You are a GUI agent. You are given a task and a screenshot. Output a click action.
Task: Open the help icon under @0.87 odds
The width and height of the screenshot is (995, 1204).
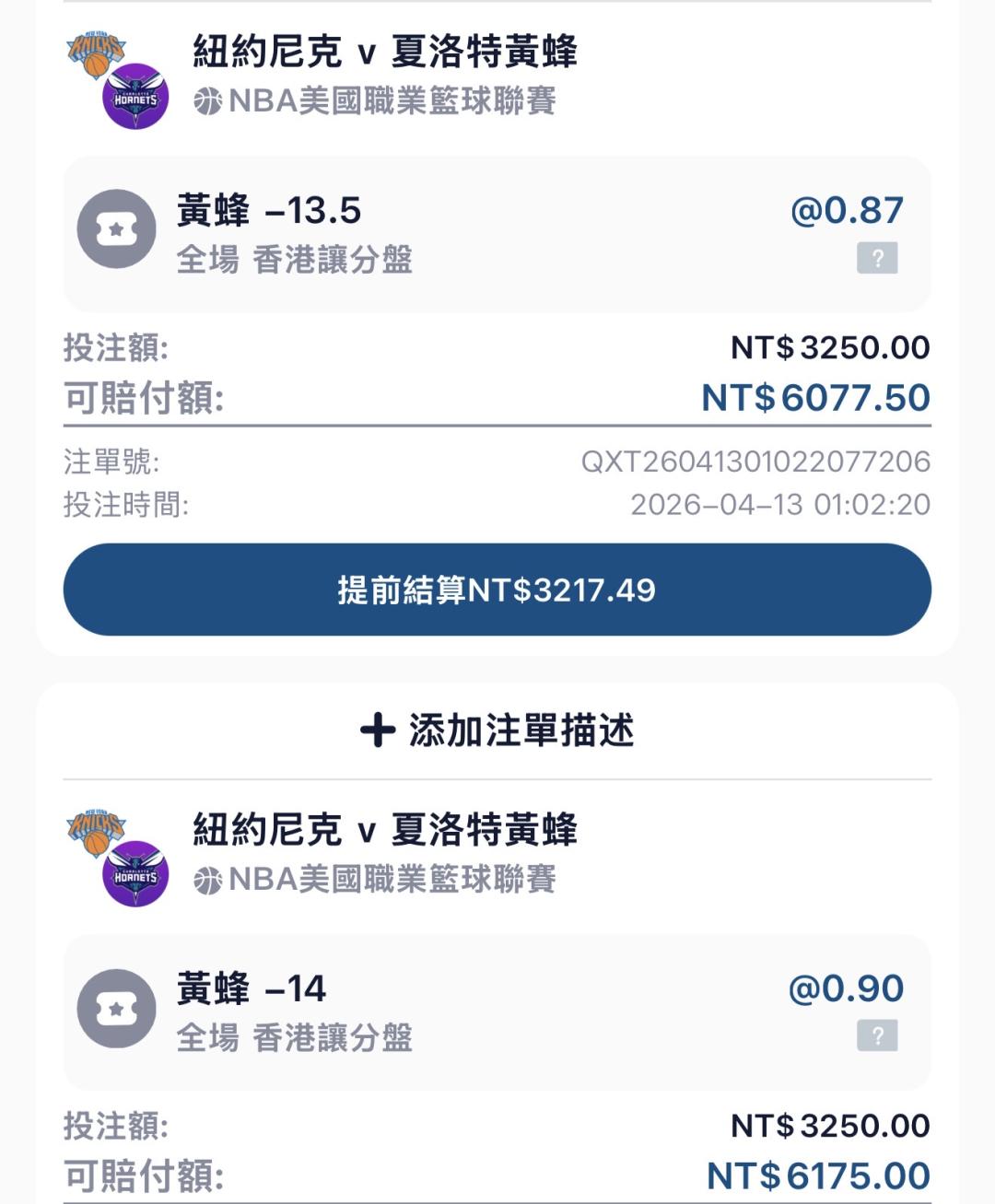(x=877, y=258)
